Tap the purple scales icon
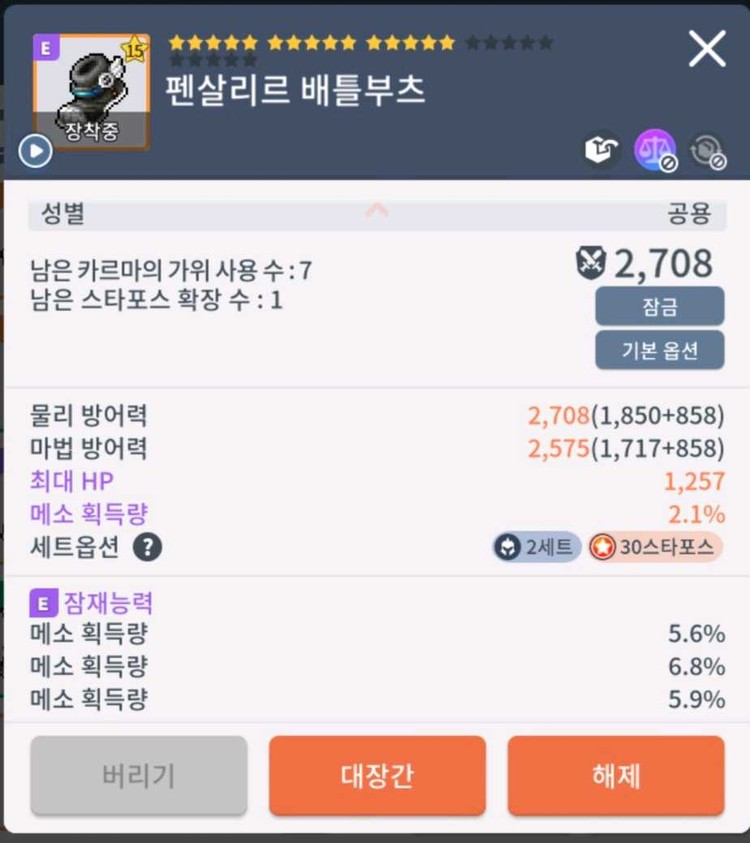The height and width of the screenshot is (843, 750). click(x=655, y=151)
